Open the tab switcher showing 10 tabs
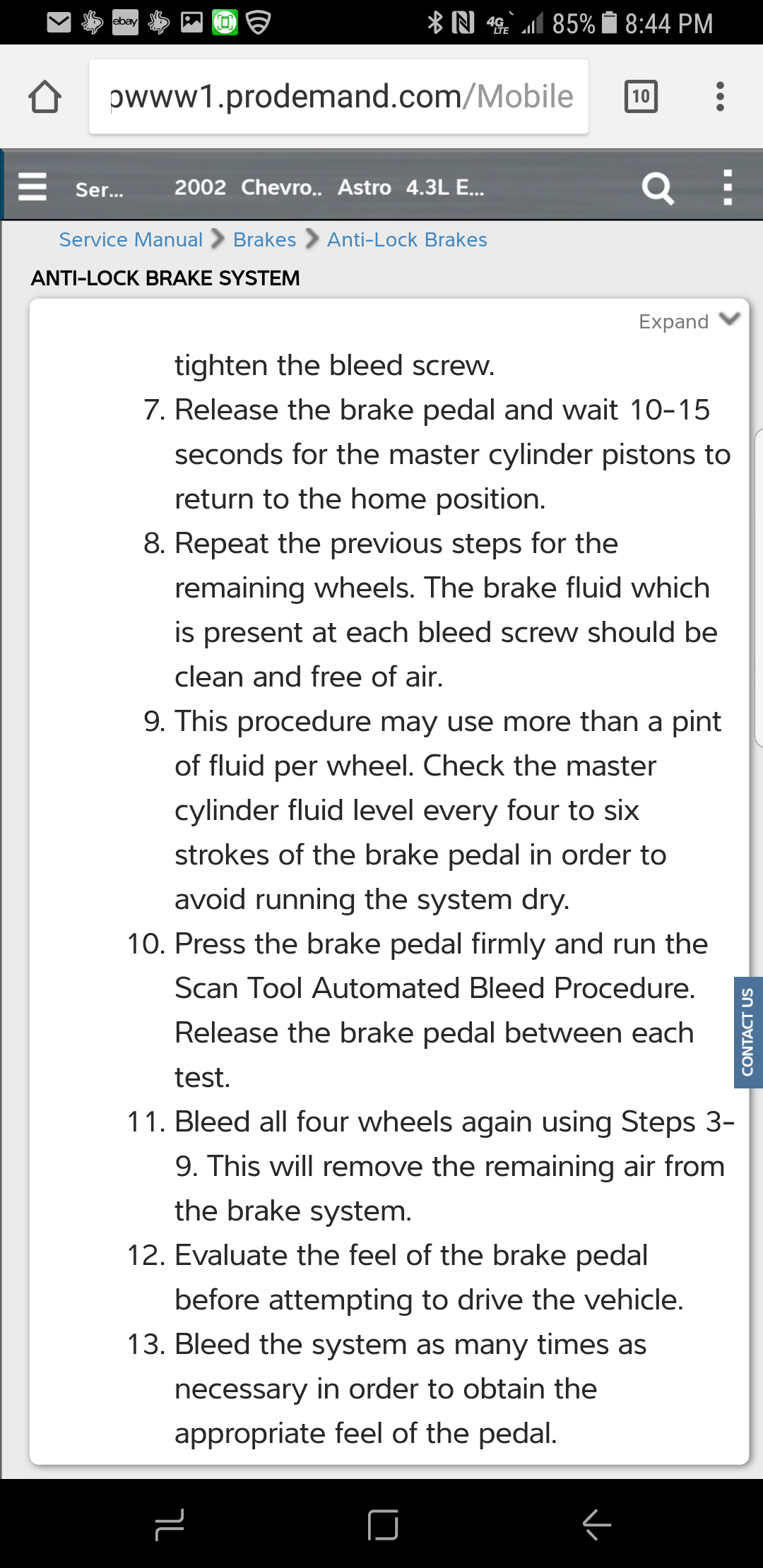This screenshot has width=763, height=1568. [641, 97]
